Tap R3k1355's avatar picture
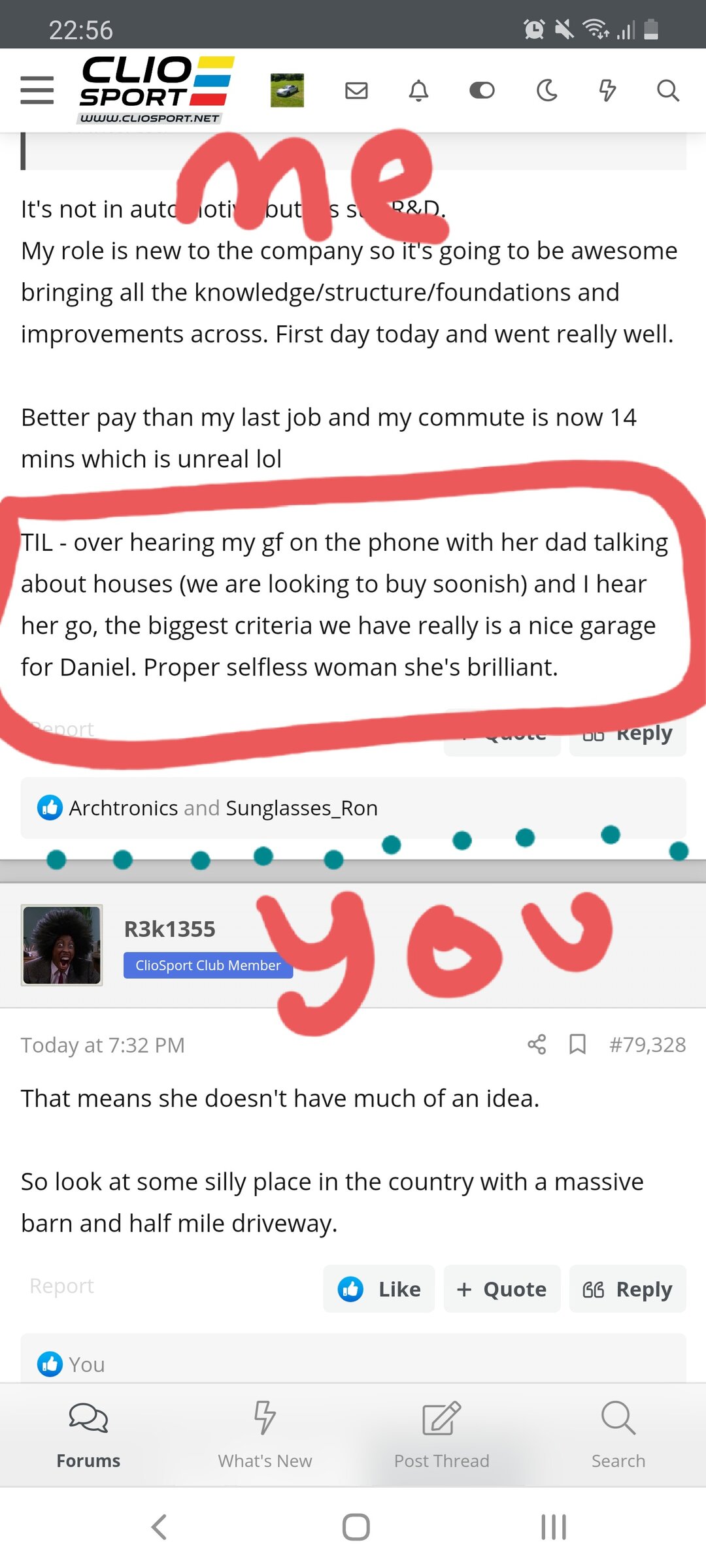Image resolution: width=706 pixels, height=1568 pixels. [x=61, y=945]
